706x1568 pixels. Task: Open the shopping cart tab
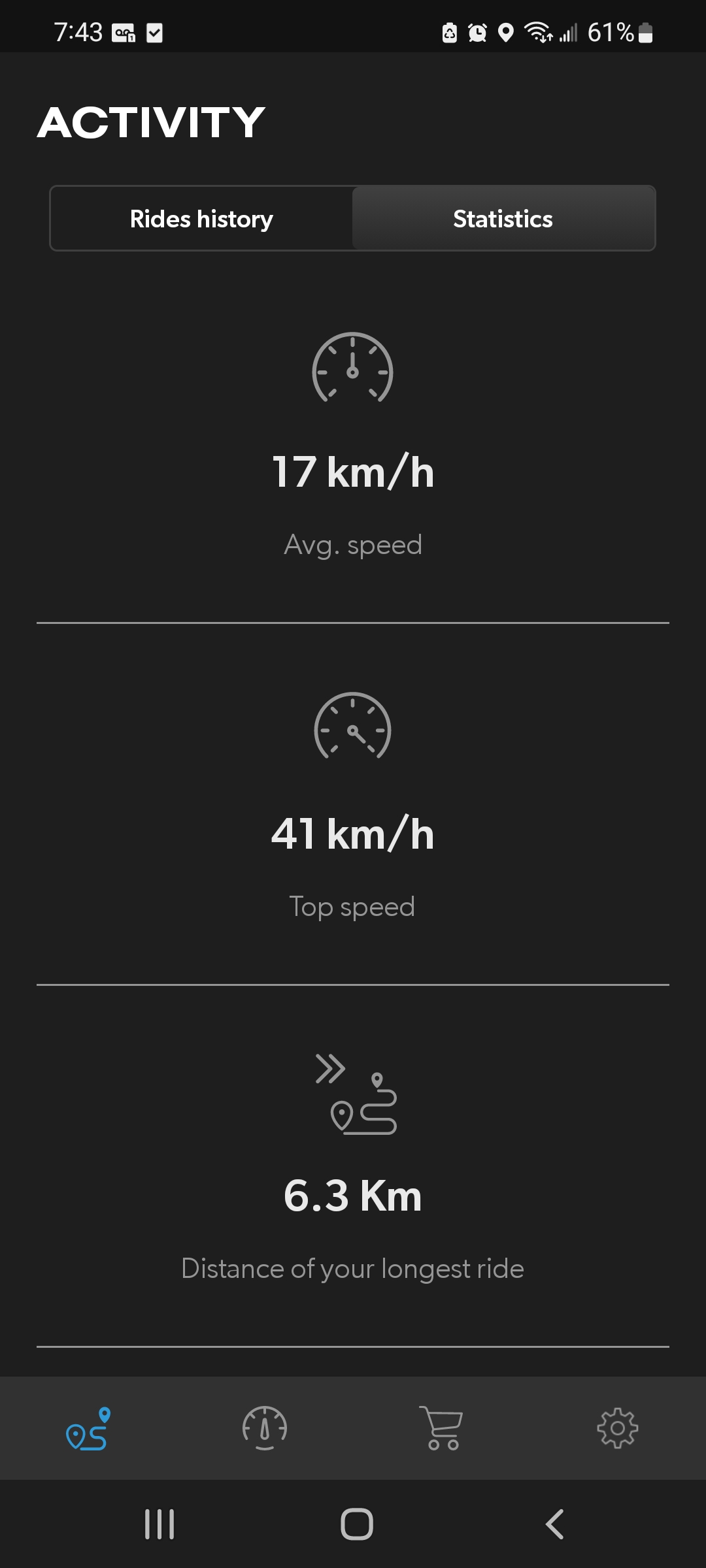[x=441, y=1428]
